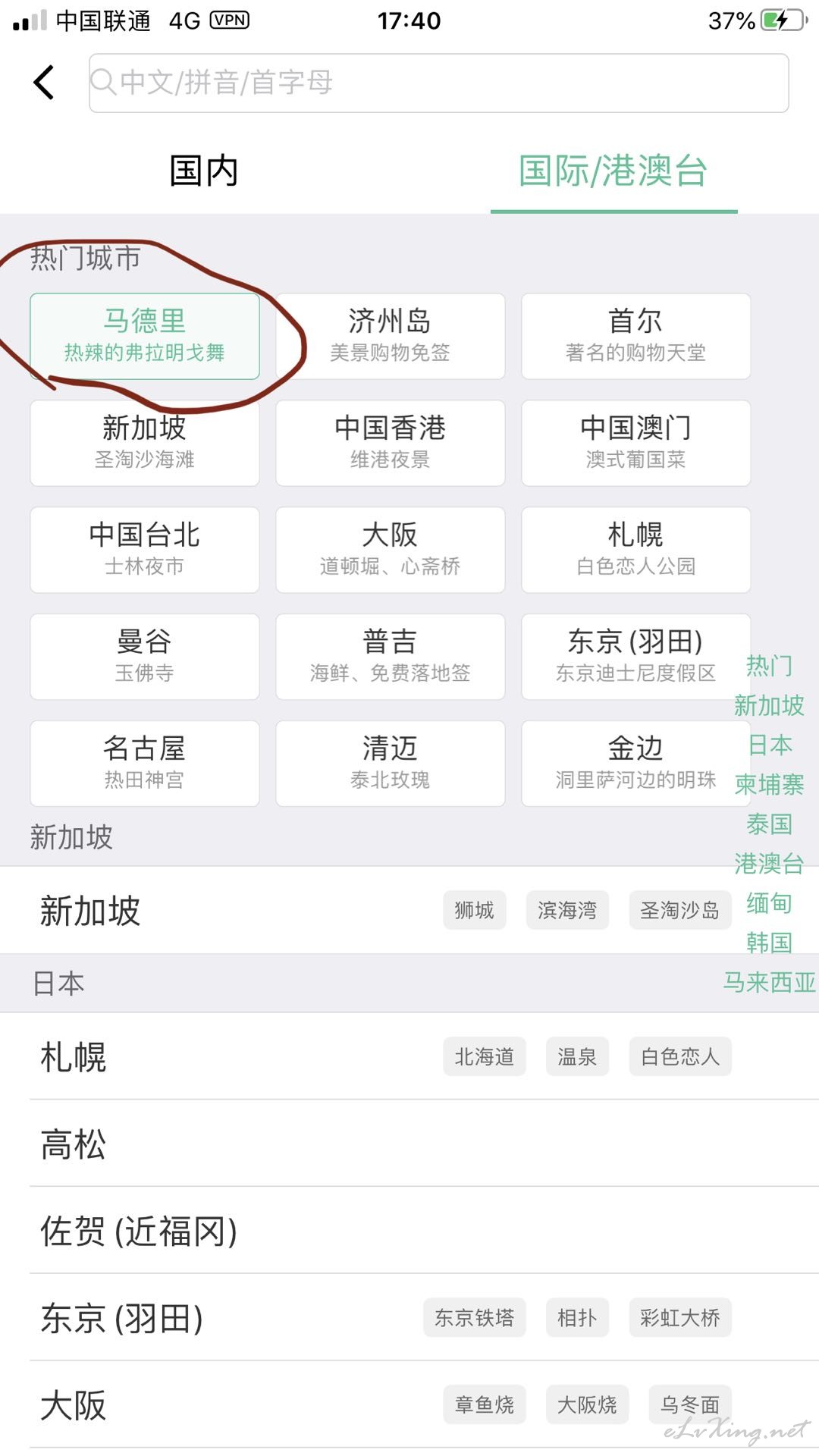Switch to the 国内 tab

(x=204, y=171)
